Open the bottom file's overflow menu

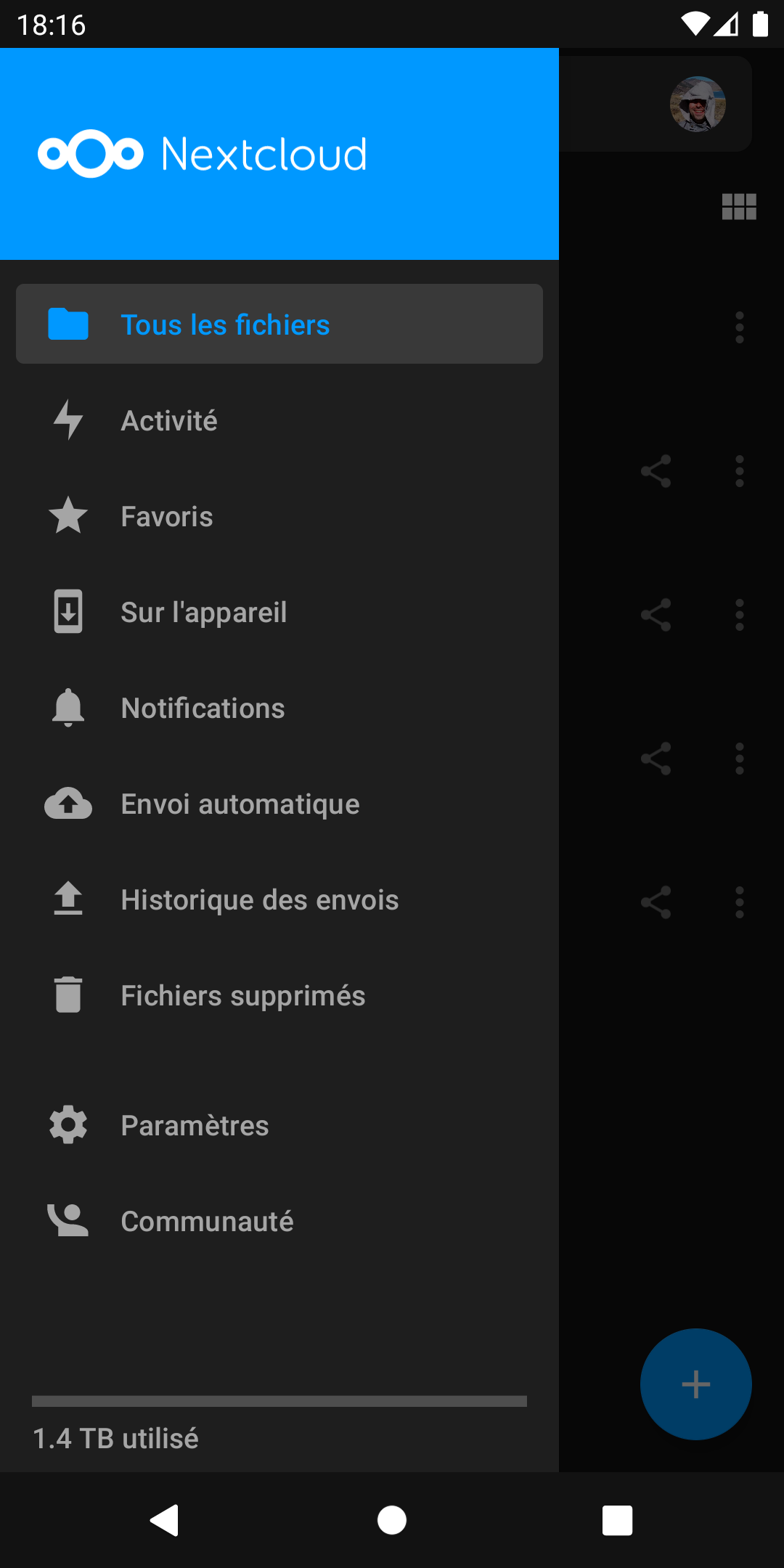738,900
